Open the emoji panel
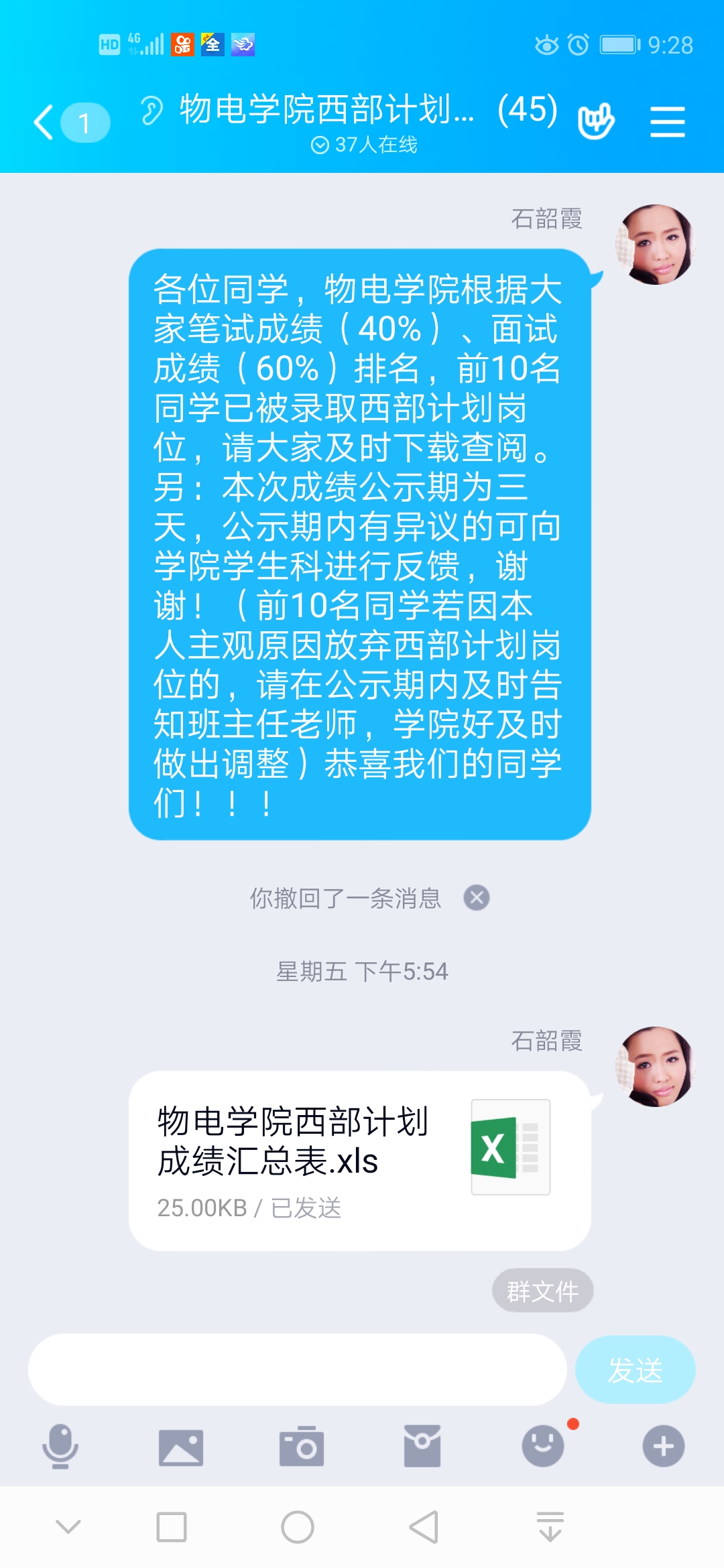This screenshot has width=724, height=1568. (x=543, y=1446)
